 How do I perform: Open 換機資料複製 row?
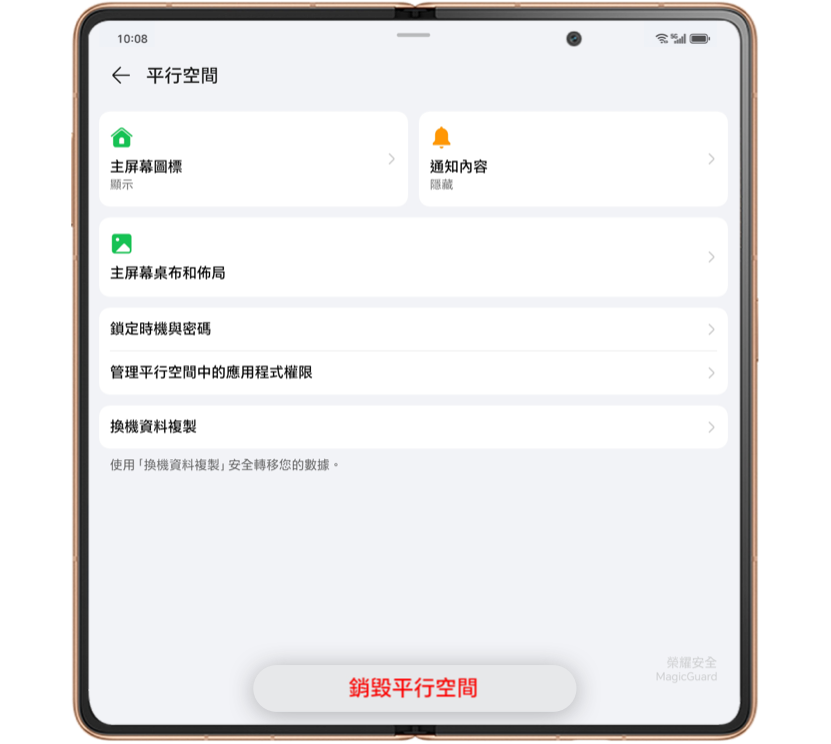[413, 427]
